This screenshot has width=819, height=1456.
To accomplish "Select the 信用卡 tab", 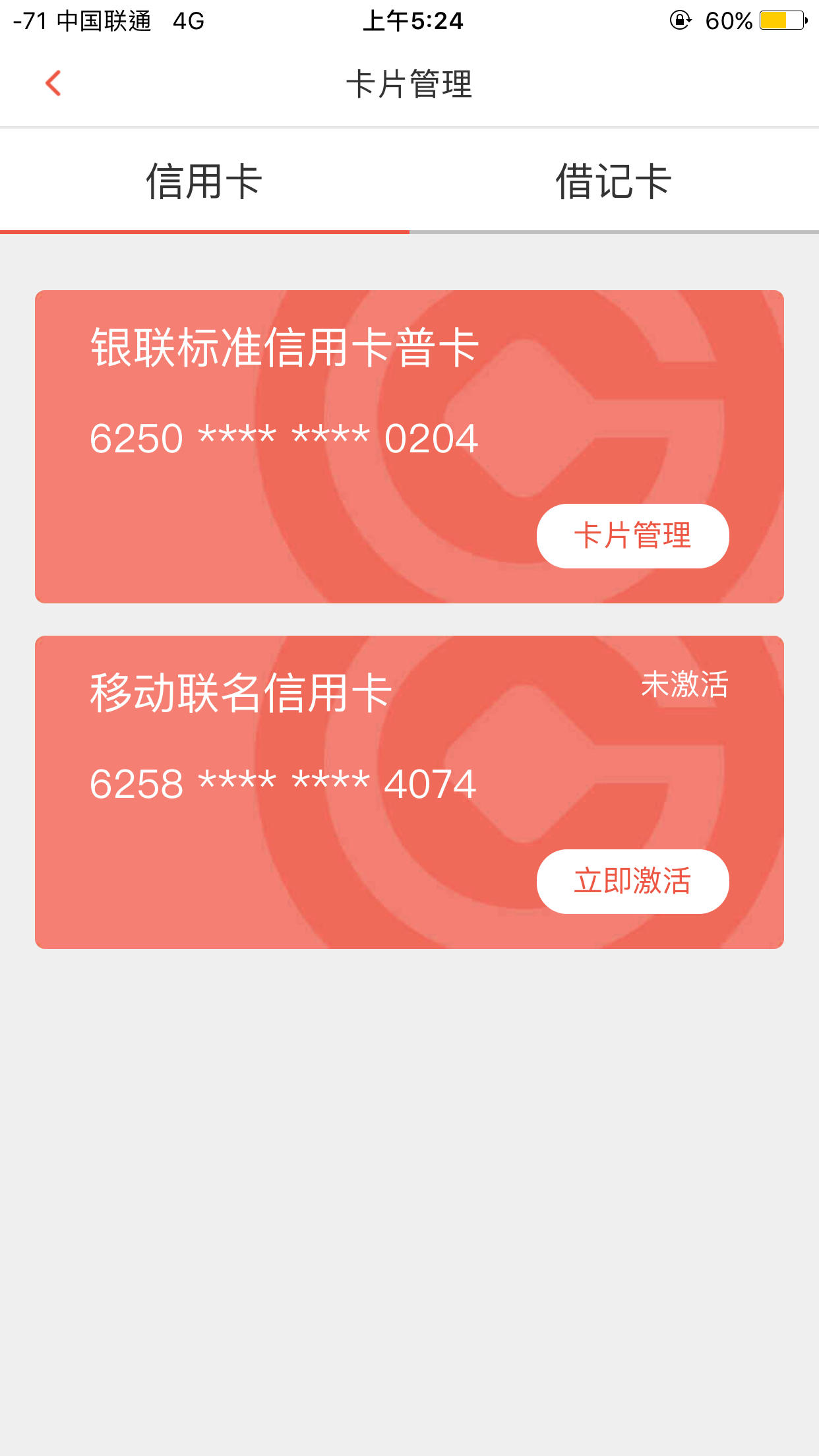I will tap(204, 181).
